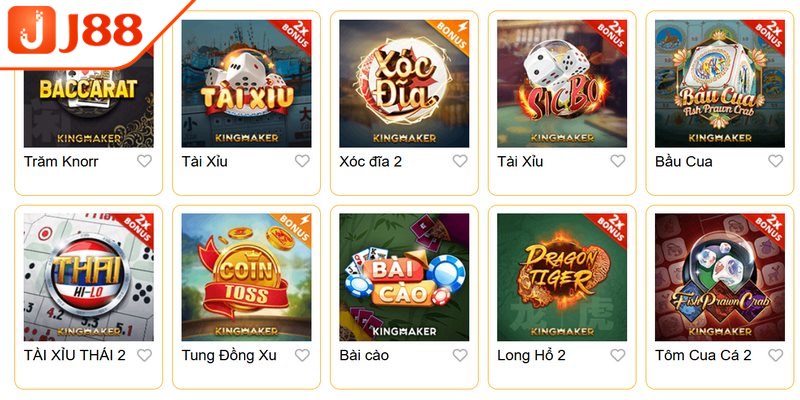
Task: Add Xóc đĩa 2 to favorites
Action: pos(460,161)
